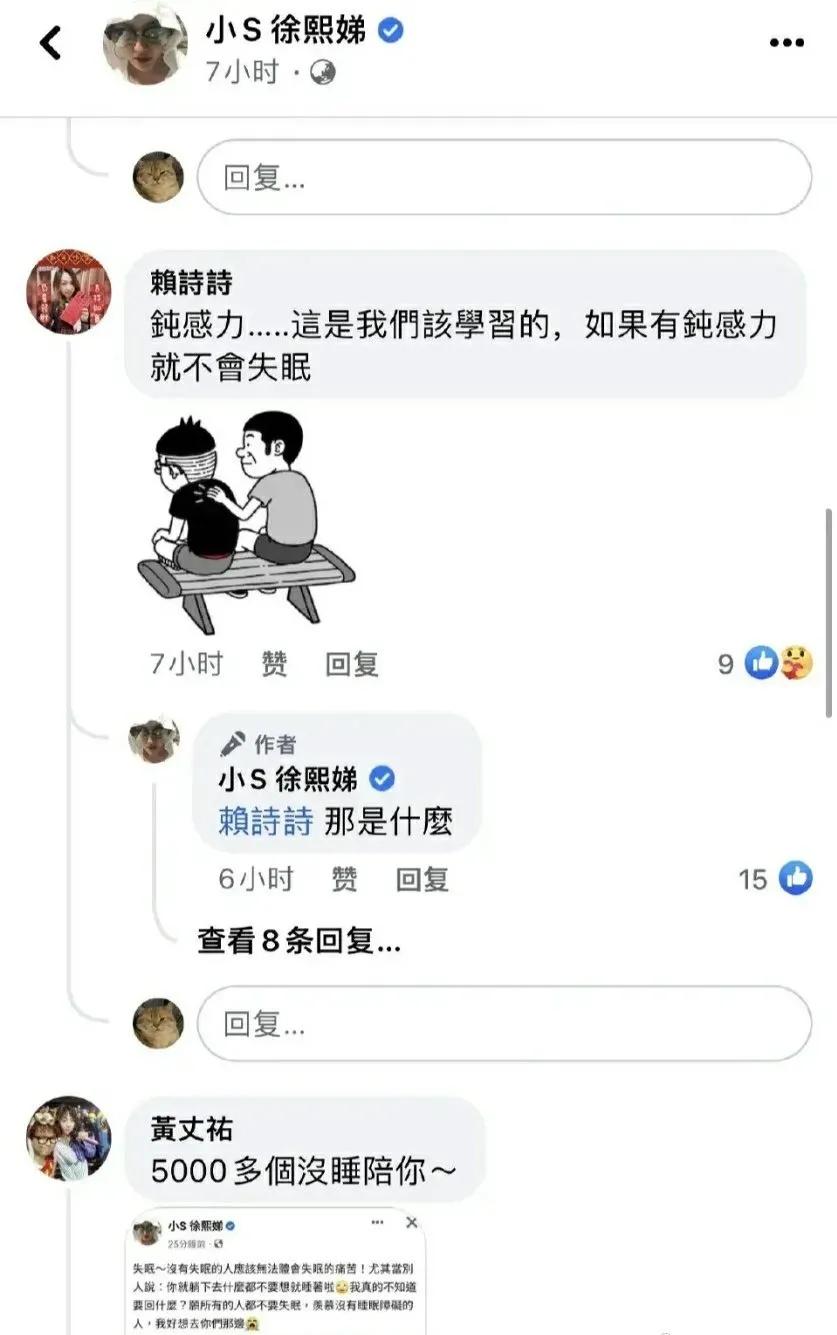The width and height of the screenshot is (837, 1335).
Task: Like the author's reply 那是什麼
Action: click(344, 879)
